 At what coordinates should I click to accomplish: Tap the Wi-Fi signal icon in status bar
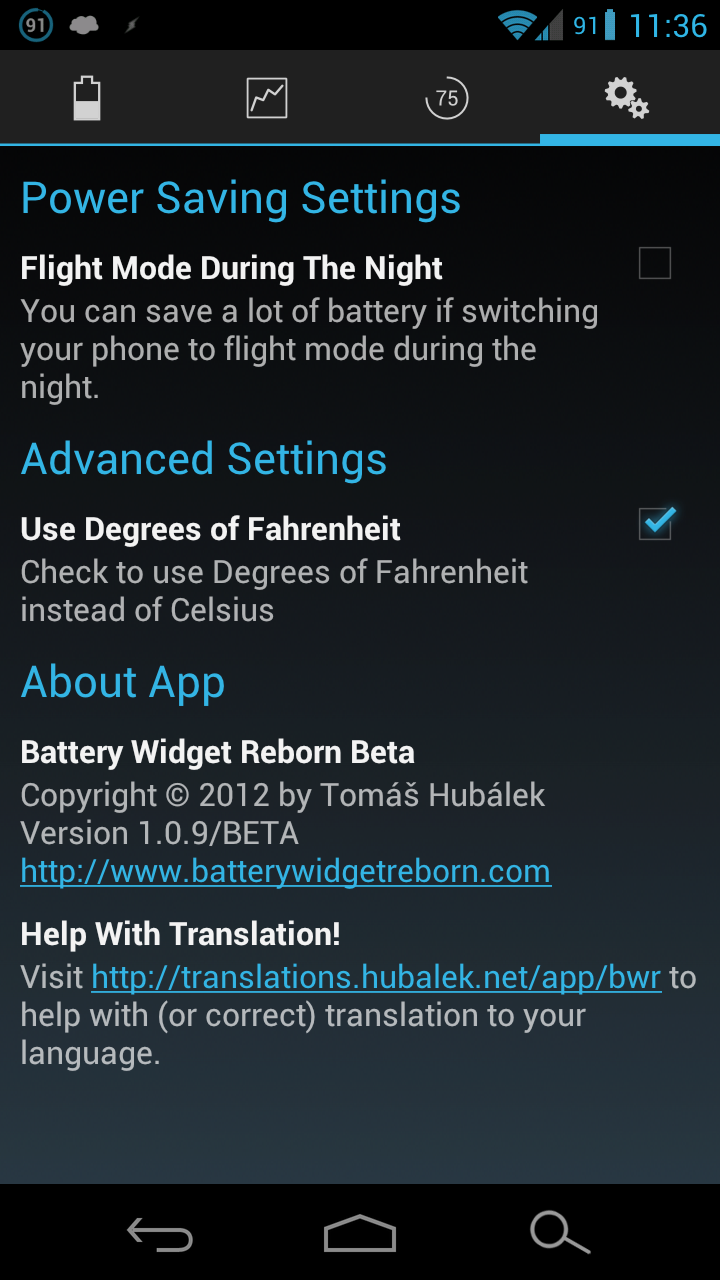tap(513, 24)
